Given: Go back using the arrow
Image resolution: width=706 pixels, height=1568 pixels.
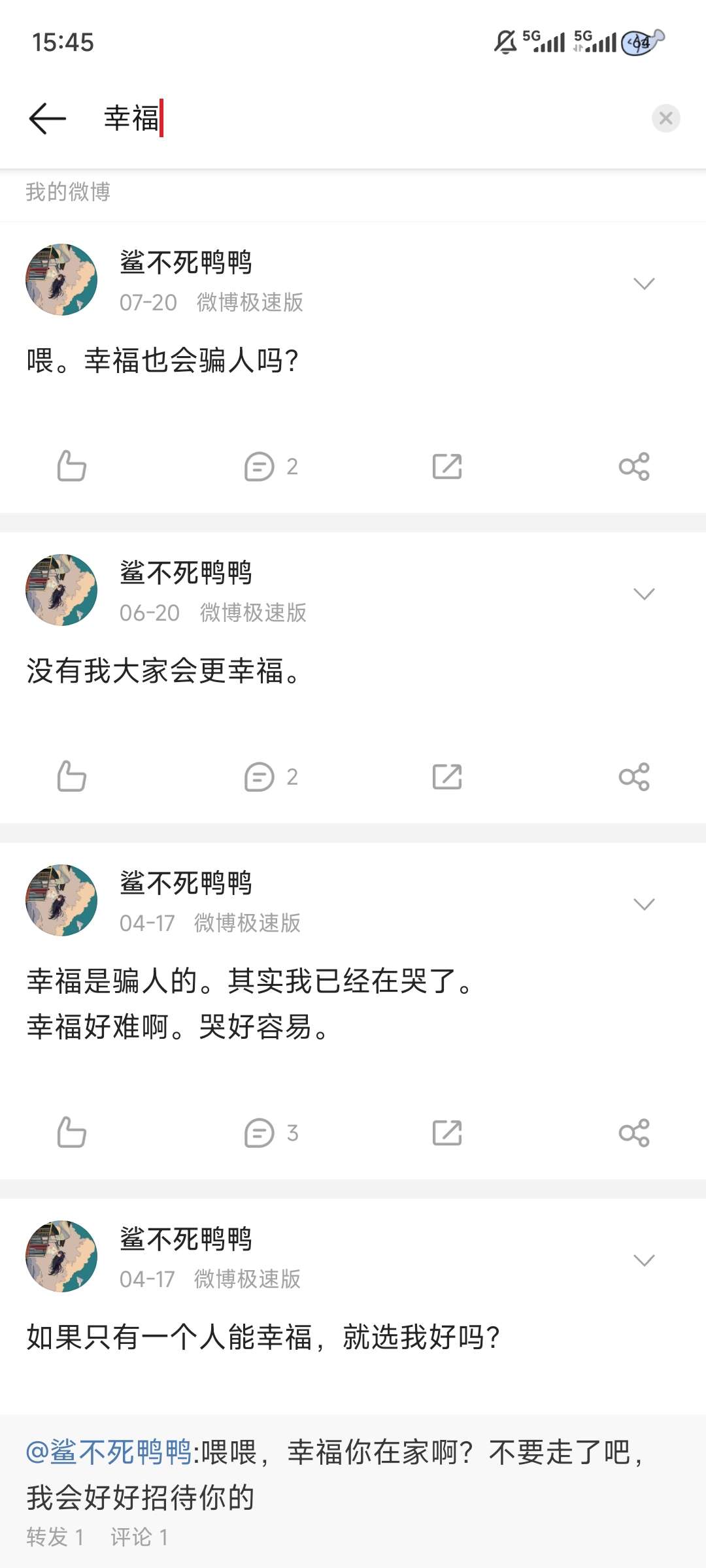Looking at the screenshot, I should click(48, 118).
